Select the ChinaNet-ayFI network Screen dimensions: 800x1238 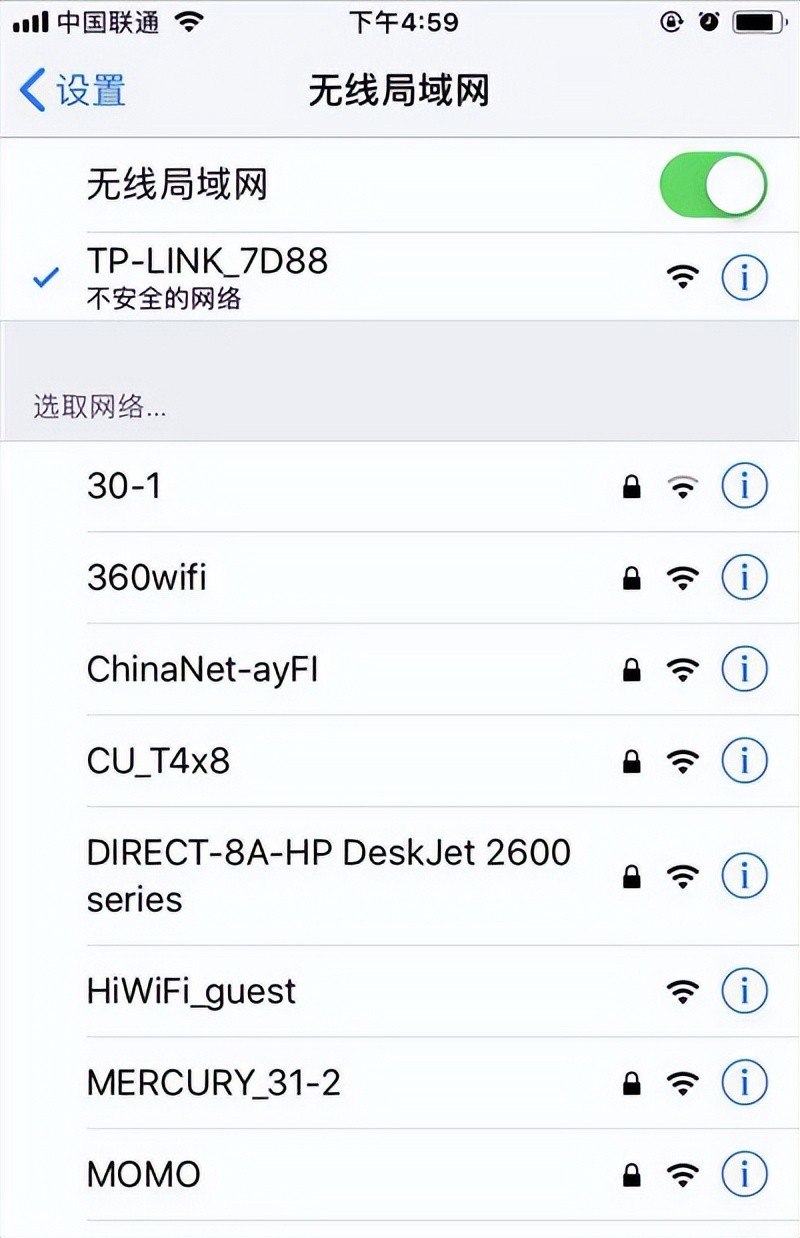point(300,669)
